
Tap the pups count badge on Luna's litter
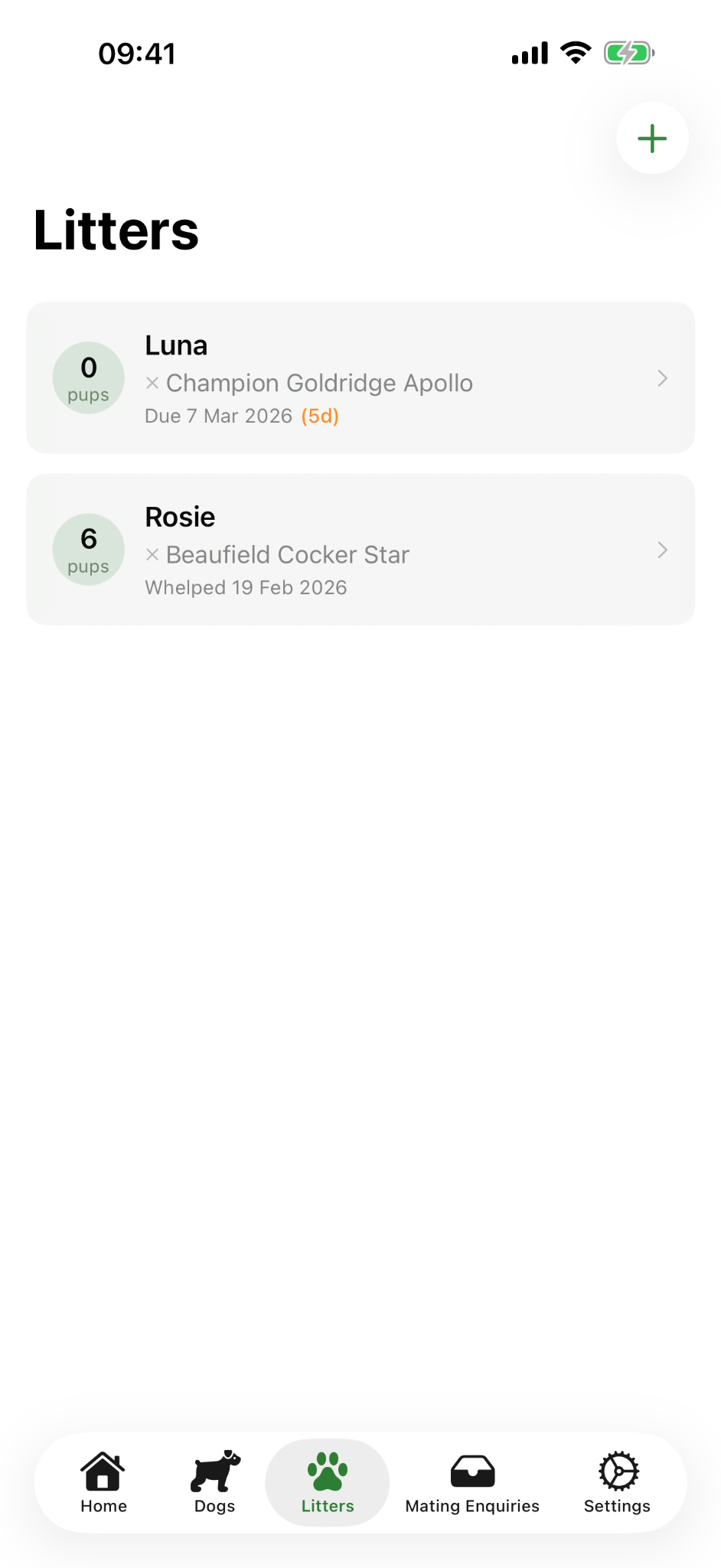88,377
